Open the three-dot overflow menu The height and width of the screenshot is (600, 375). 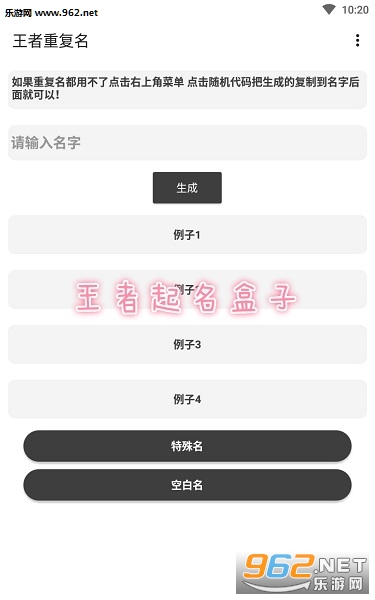pos(357,41)
